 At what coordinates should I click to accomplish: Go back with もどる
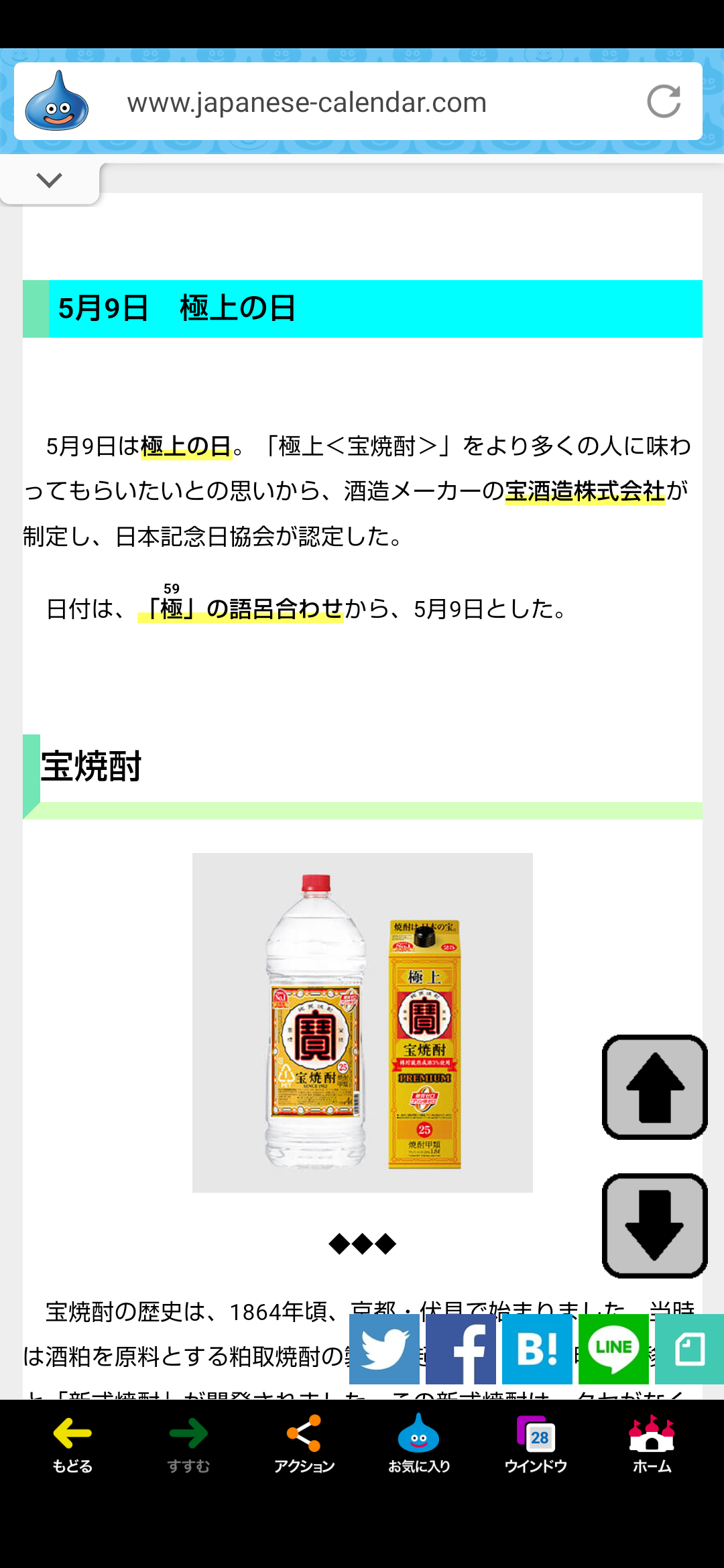72,1444
